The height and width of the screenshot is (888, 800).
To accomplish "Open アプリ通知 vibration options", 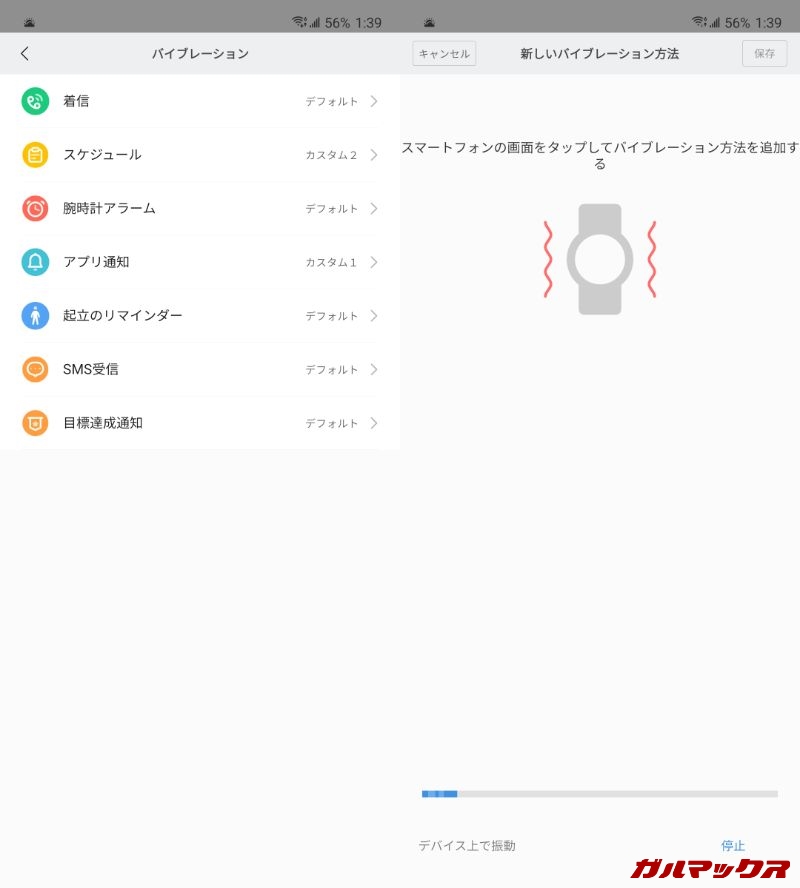I will pyautogui.click(x=200, y=262).
